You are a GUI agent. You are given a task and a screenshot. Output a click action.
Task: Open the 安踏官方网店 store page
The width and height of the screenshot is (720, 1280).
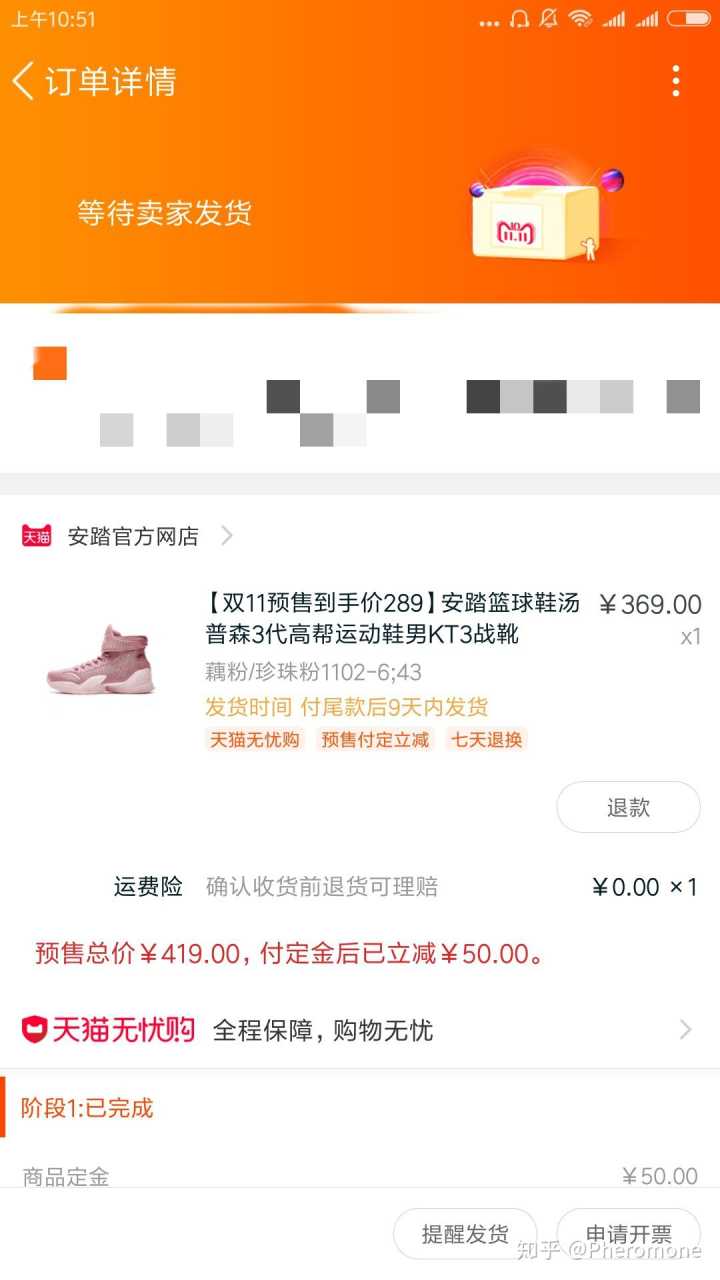[x=134, y=536]
